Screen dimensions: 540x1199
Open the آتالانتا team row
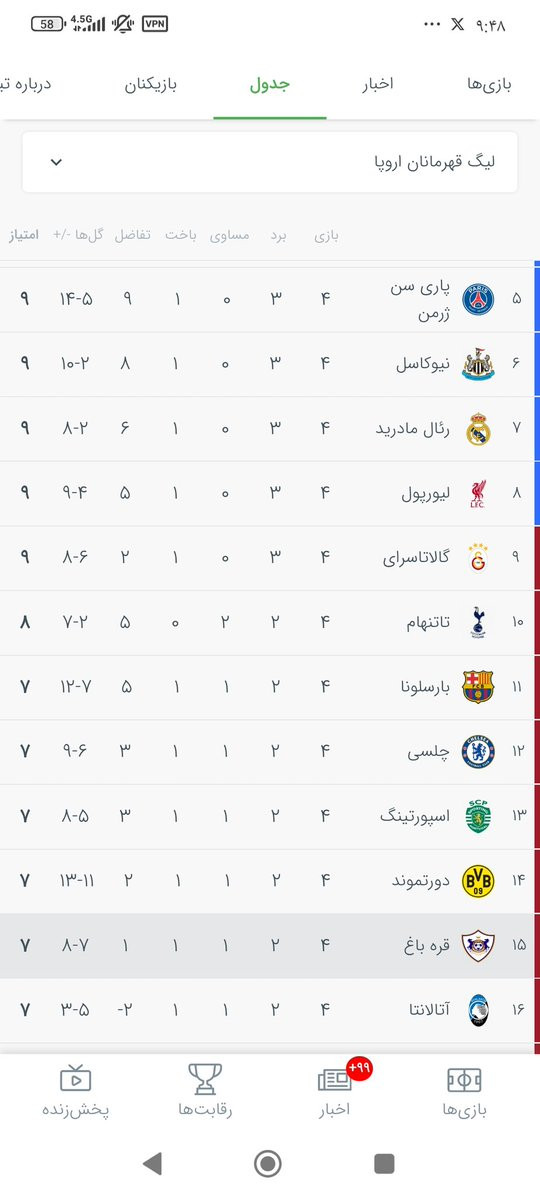tap(267, 1010)
